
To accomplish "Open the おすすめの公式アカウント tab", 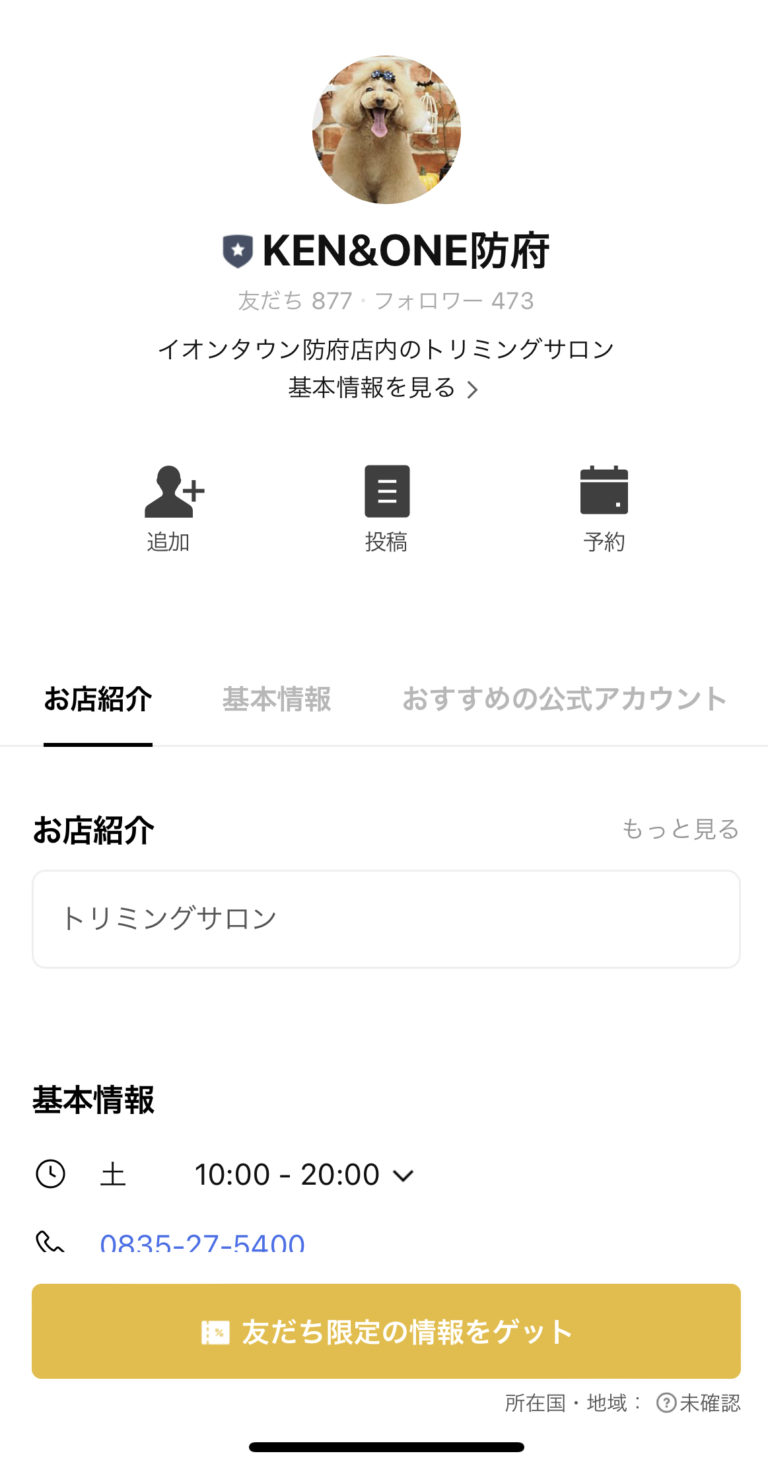I will point(564,699).
